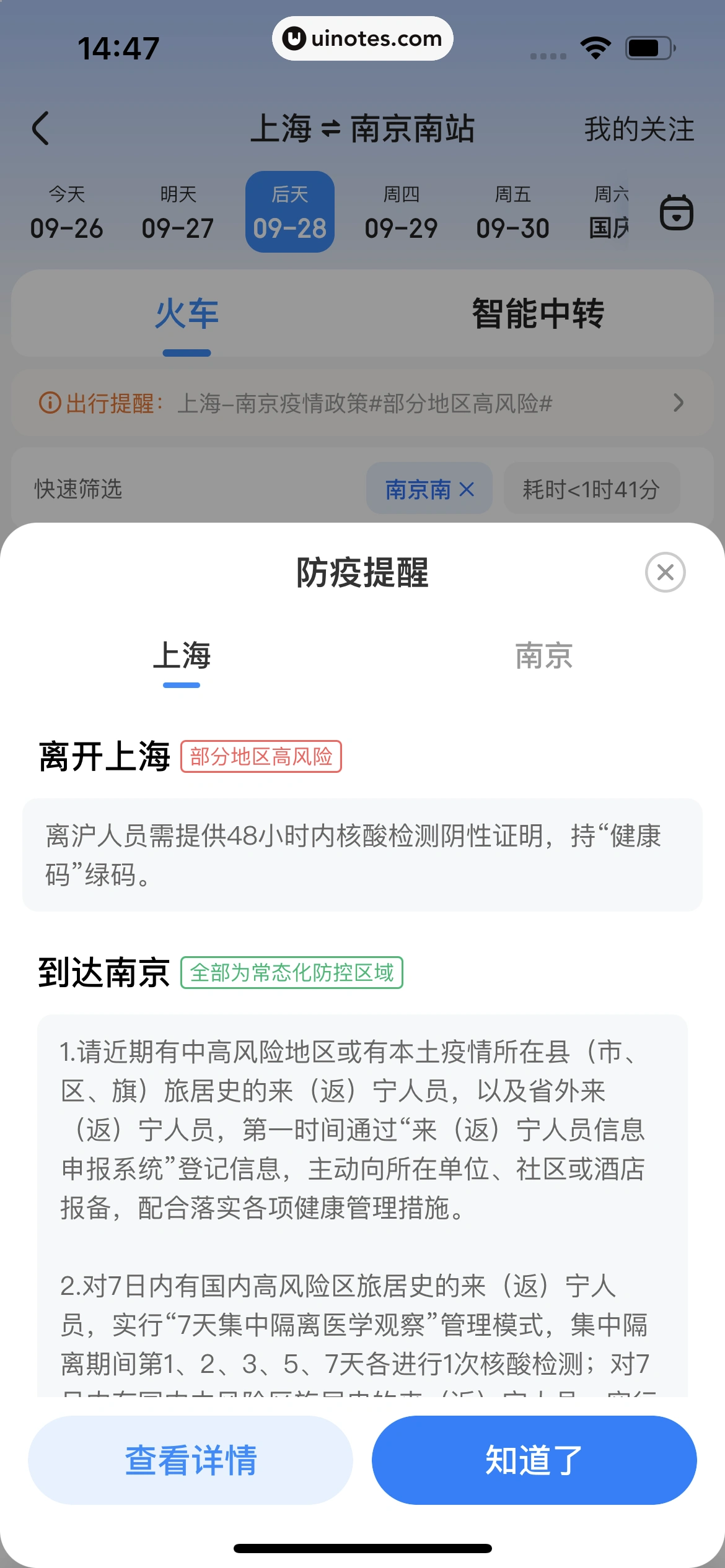Open the calendar date picker
725x1568 pixels.
pyautogui.click(x=676, y=212)
